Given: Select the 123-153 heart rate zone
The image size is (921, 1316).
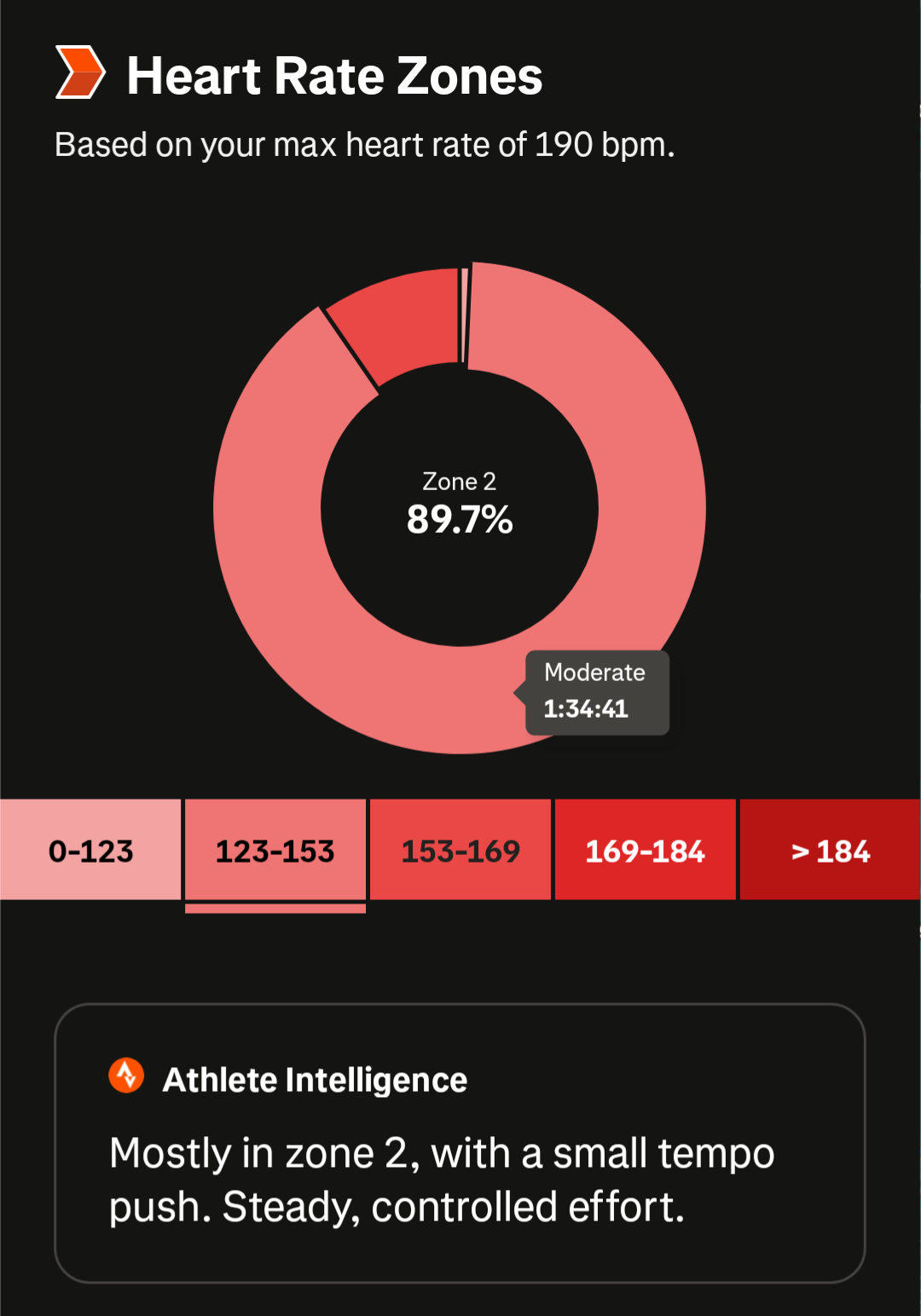Looking at the screenshot, I should 275,850.
